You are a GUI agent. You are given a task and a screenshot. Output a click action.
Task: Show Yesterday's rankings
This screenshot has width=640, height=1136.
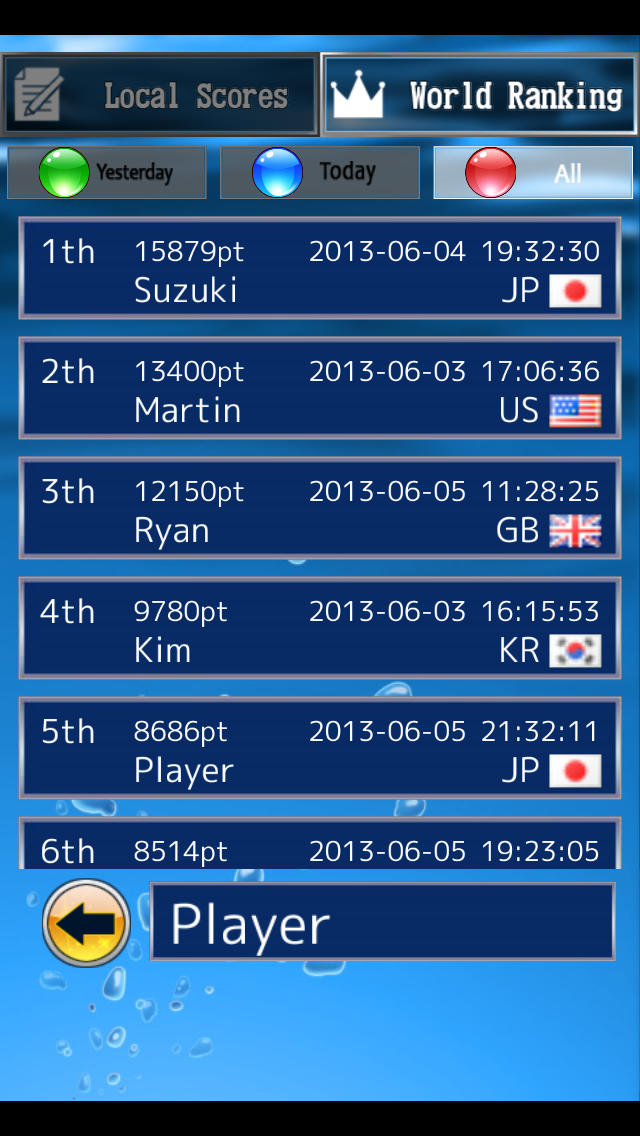pos(107,173)
